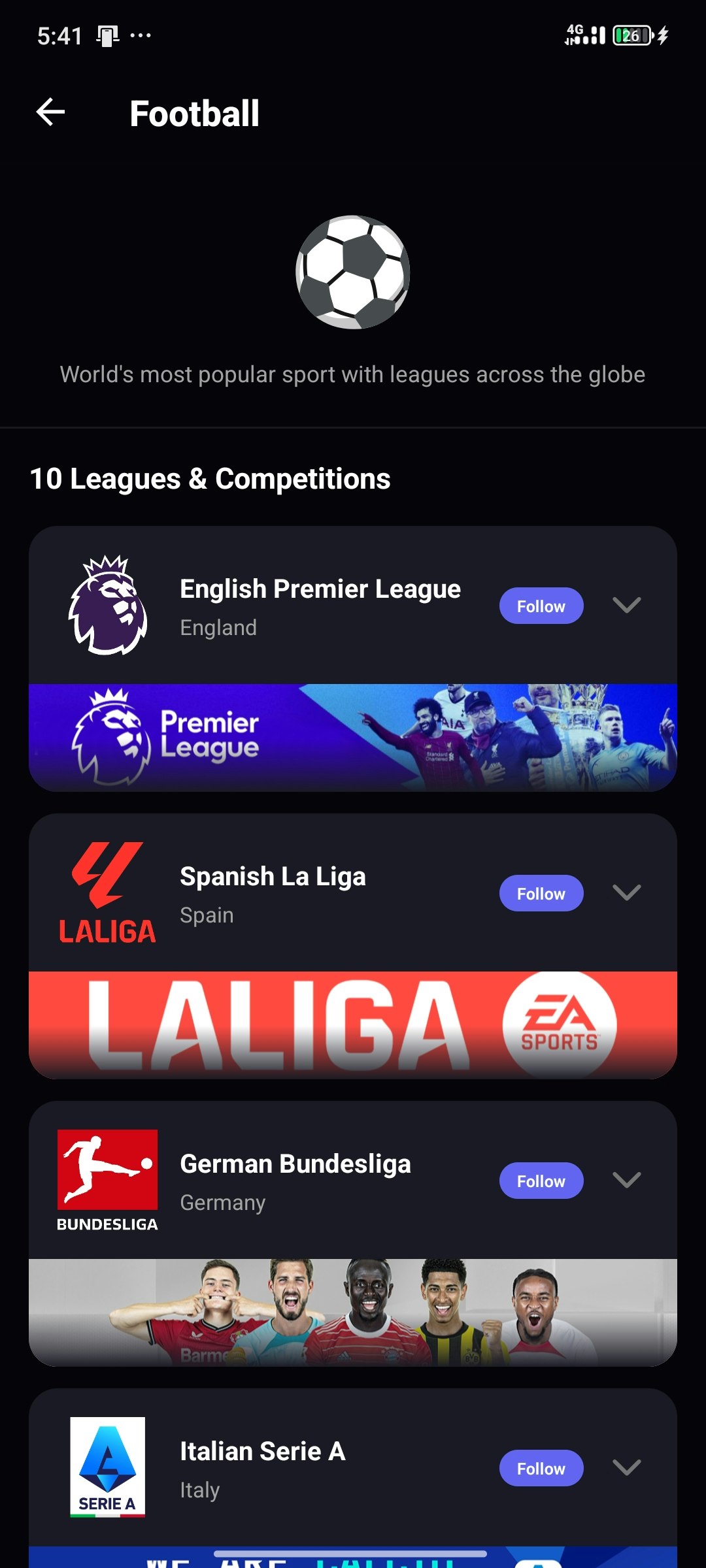Image resolution: width=706 pixels, height=1568 pixels.
Task: Expand the English Premier League details
Action: (x=626, y=605)
